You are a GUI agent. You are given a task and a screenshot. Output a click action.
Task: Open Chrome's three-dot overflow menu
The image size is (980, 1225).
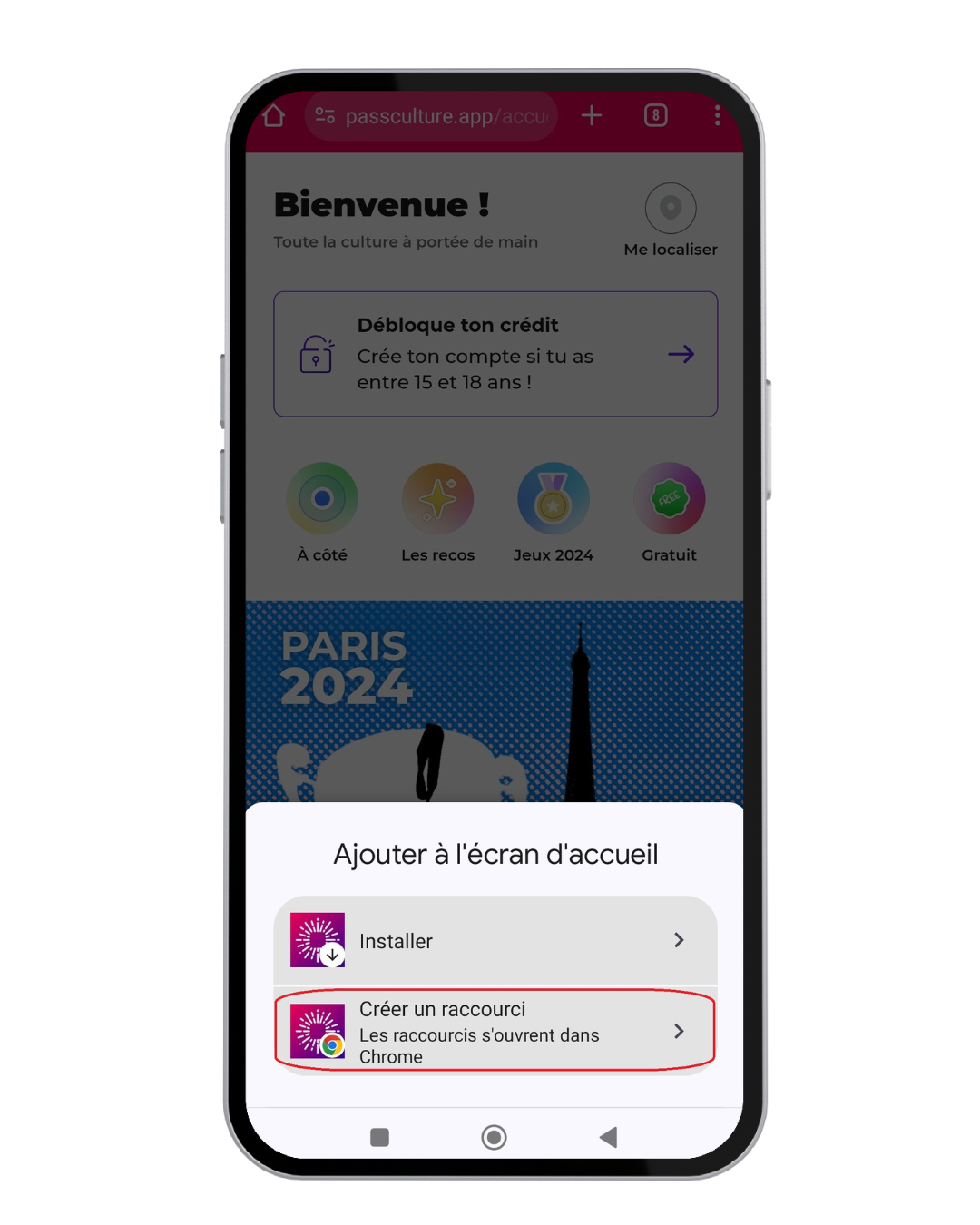click(x=717, y=115)
